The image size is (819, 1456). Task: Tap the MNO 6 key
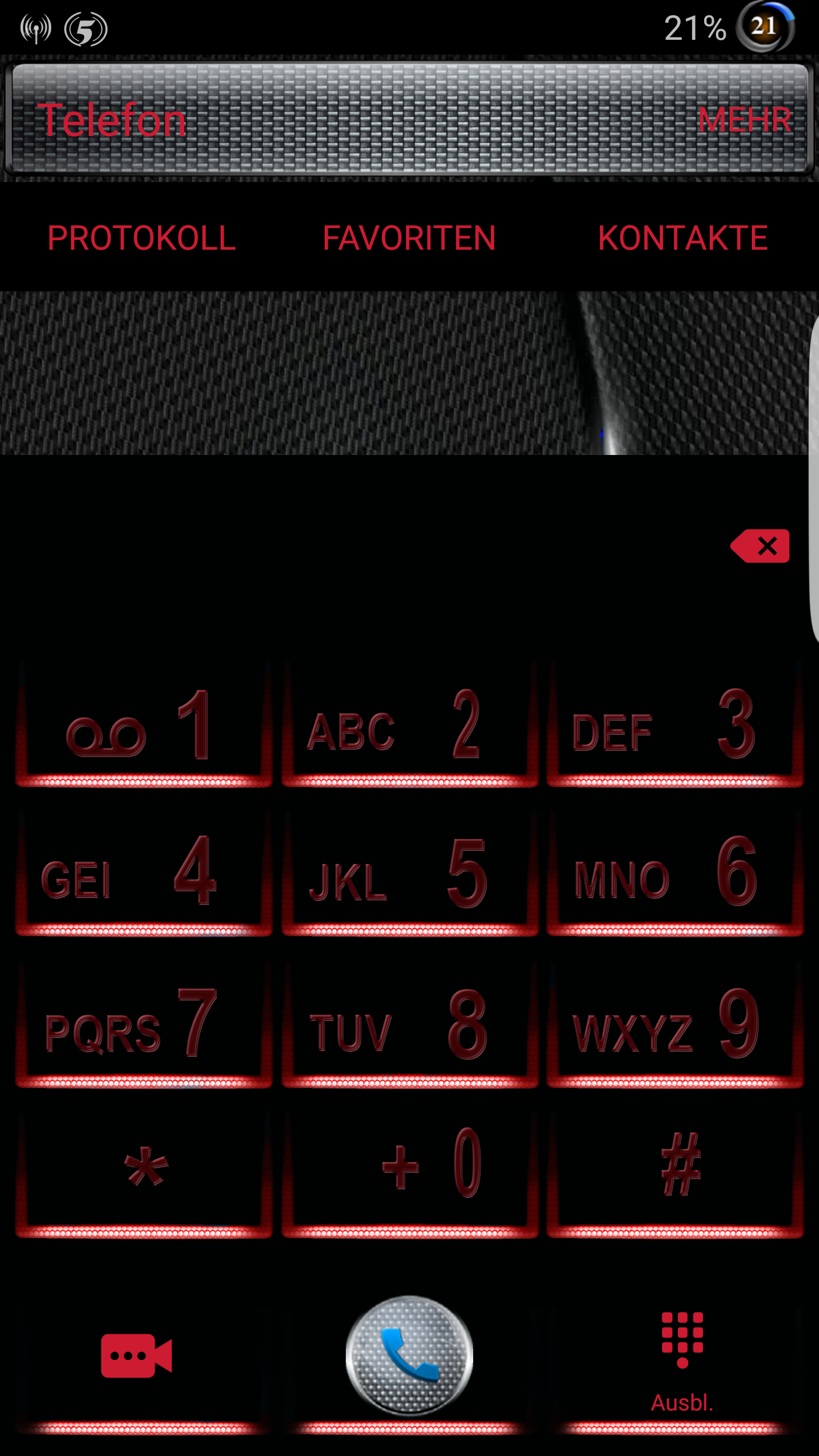coord(675,873)
